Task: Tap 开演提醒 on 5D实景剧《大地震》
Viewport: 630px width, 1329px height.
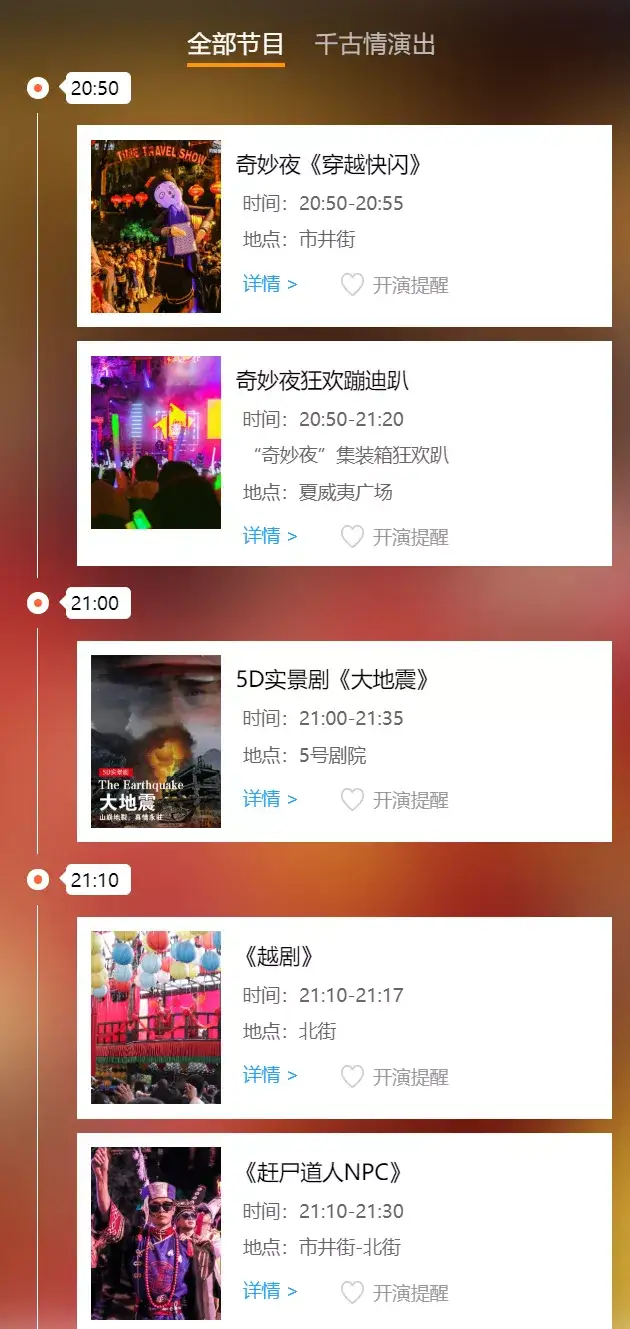Action: 395,800
